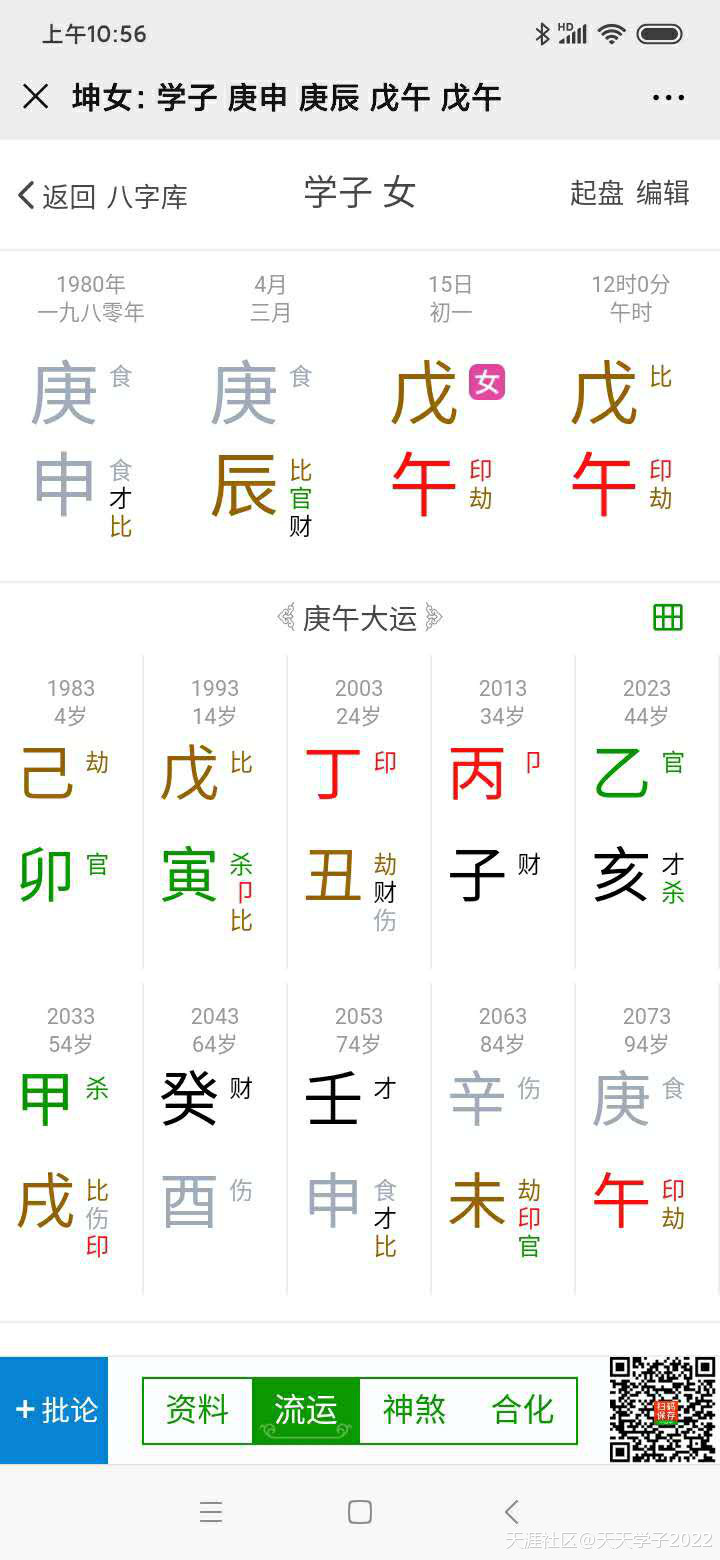
Task: Select the 2033 甲戌 luck period
Action: tap(71, 1139)
